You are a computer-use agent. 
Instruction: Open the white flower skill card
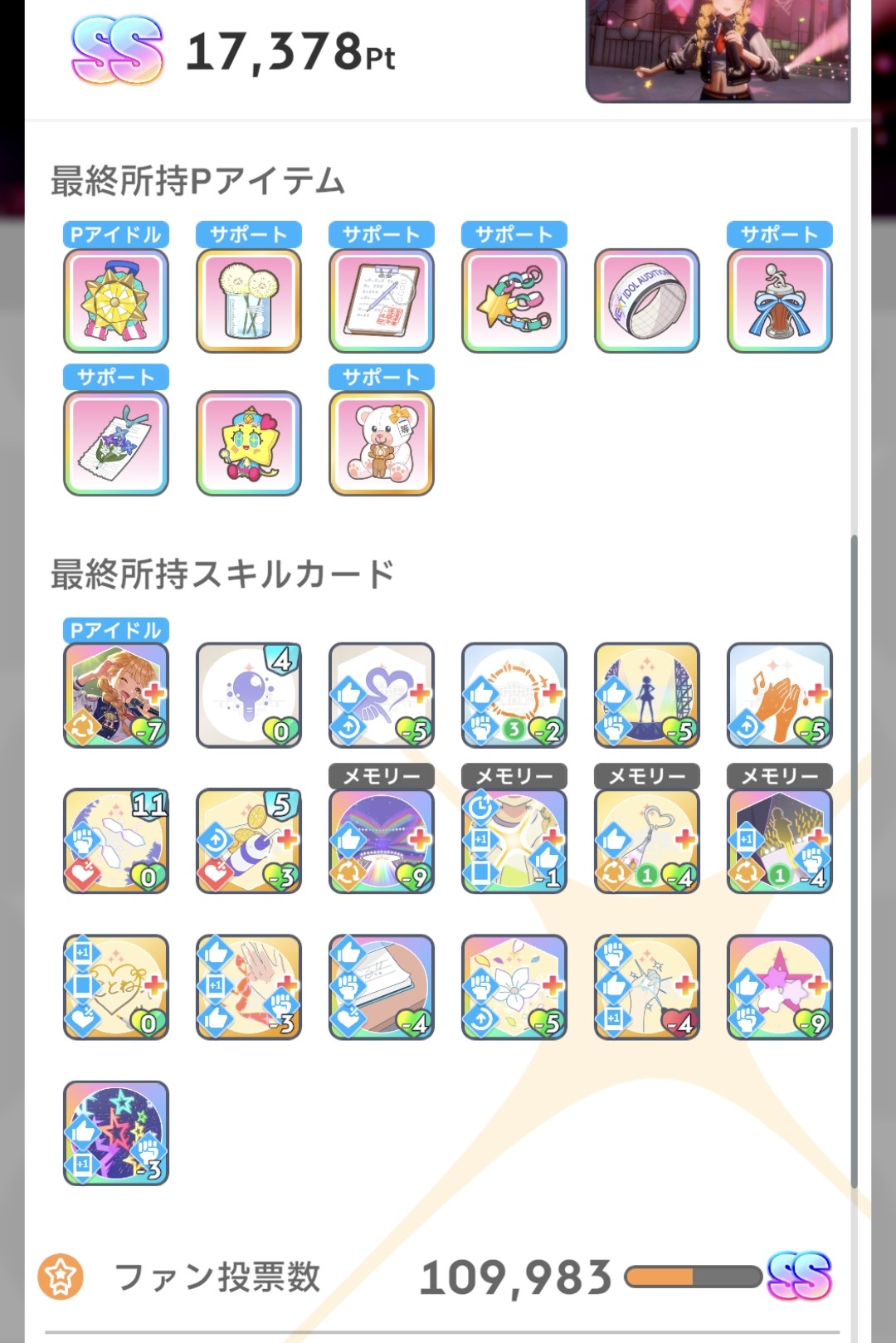[514, 987]
